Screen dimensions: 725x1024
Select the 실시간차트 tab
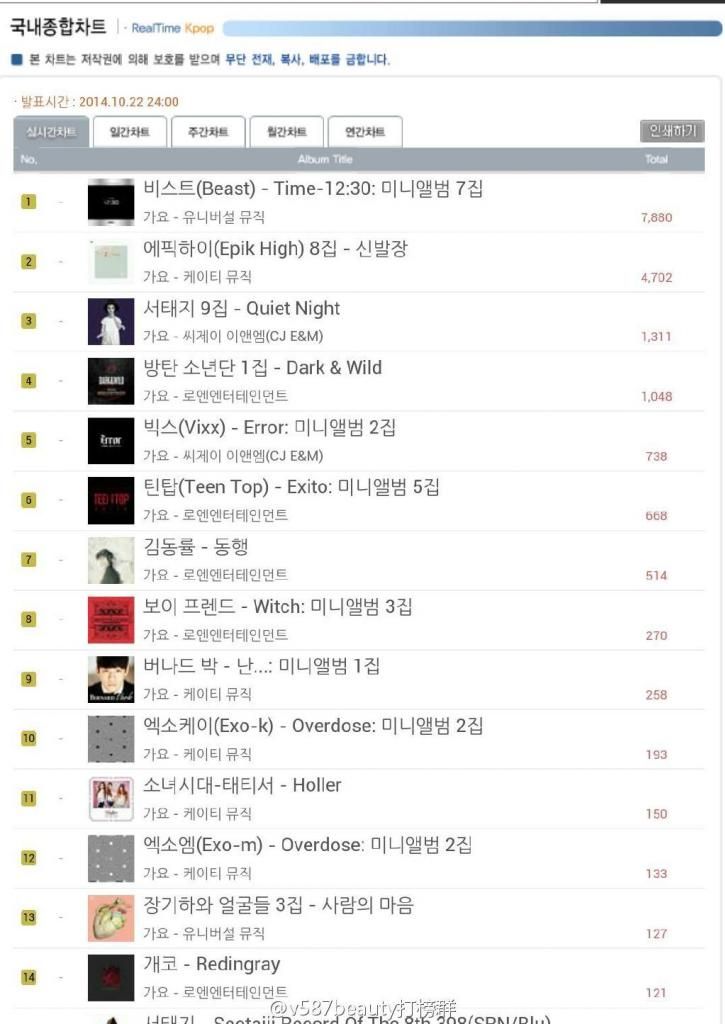(x=51, y=132)
